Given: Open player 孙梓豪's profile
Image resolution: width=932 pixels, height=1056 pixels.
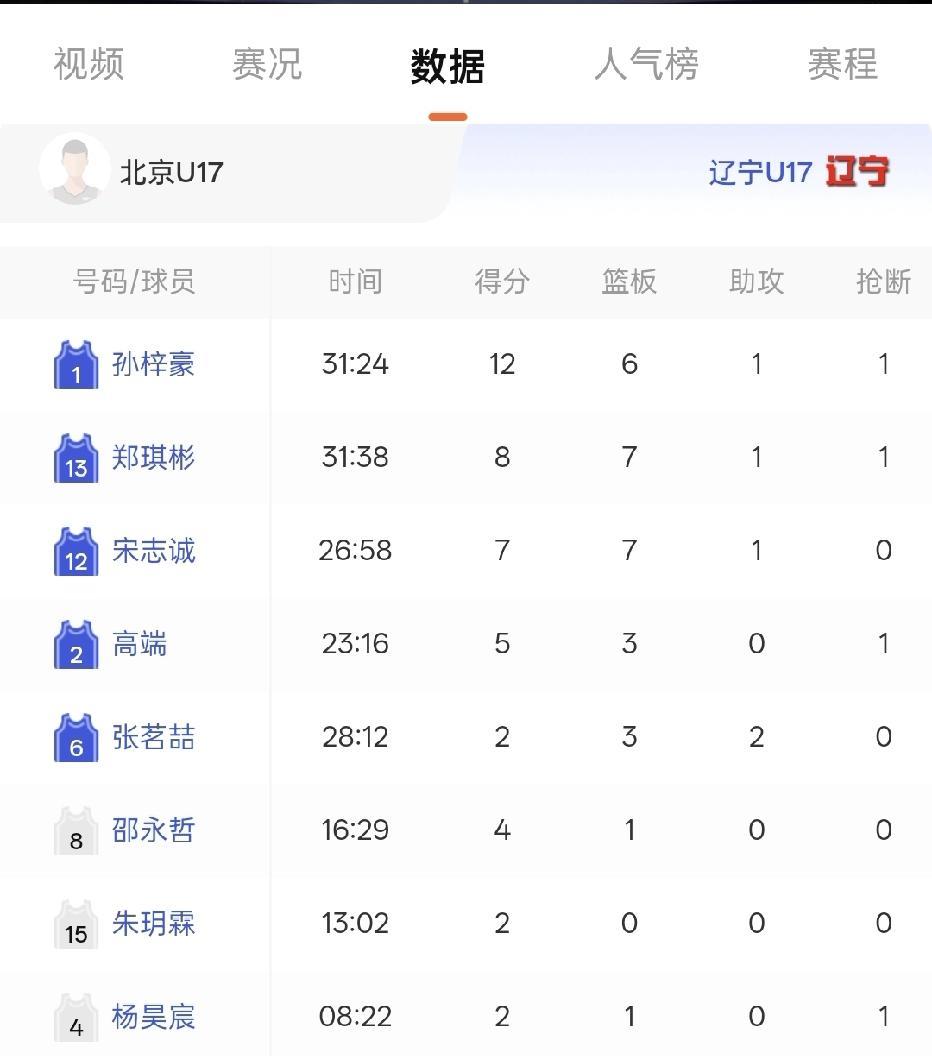Looking at the screenshot, I should pyautogui.click(x=153, y=364).
